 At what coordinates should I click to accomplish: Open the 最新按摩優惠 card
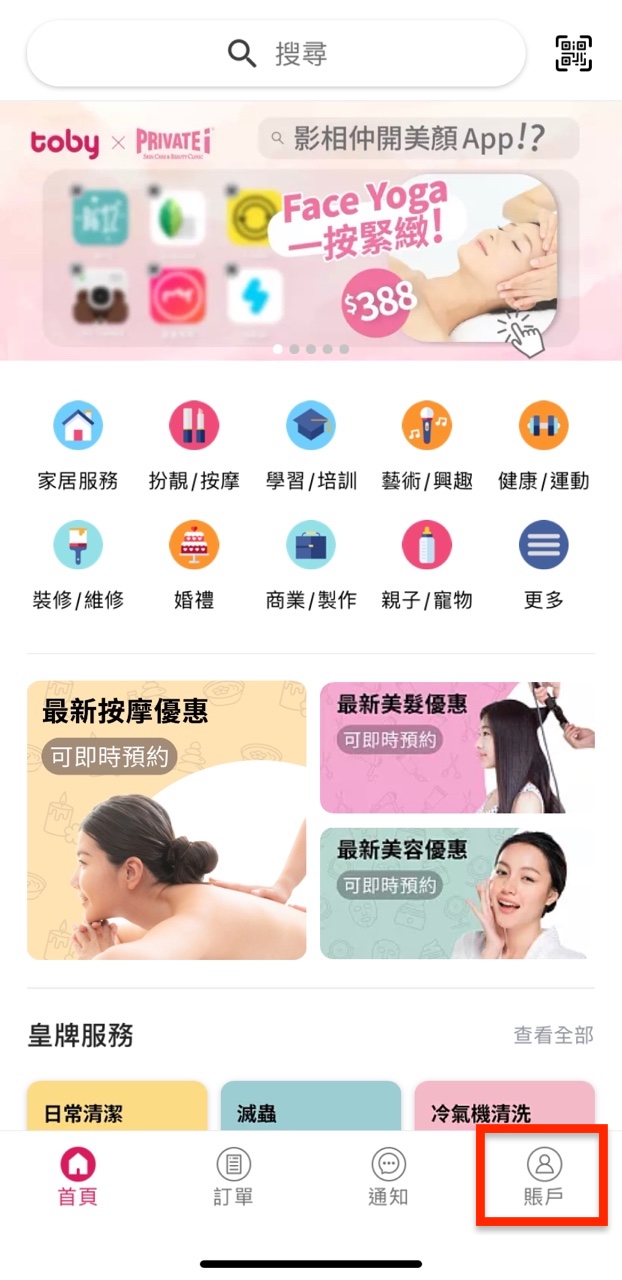[167, 820]
